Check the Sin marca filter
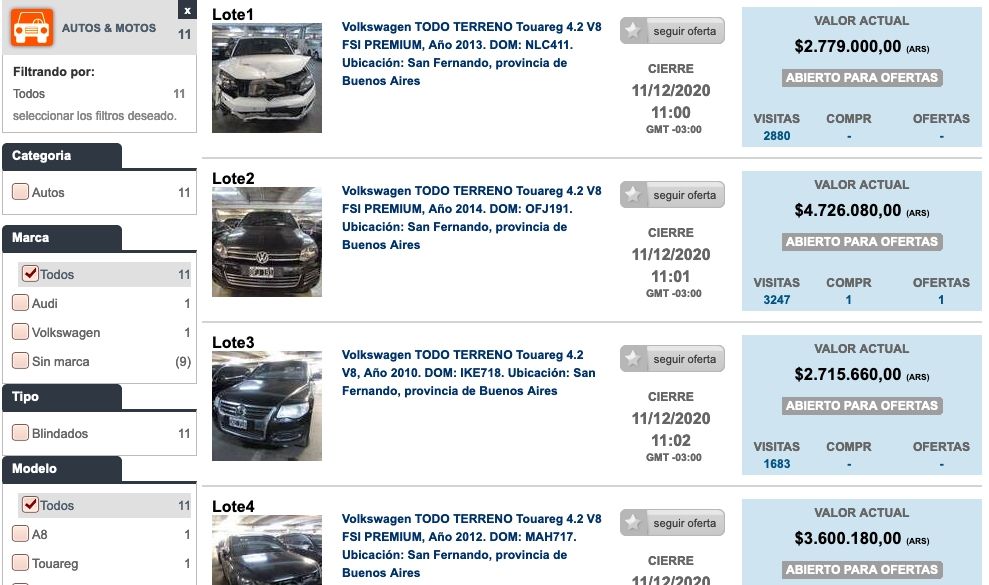Image resolution: width=989 pixels, height=585 pixels. [20, 361]
